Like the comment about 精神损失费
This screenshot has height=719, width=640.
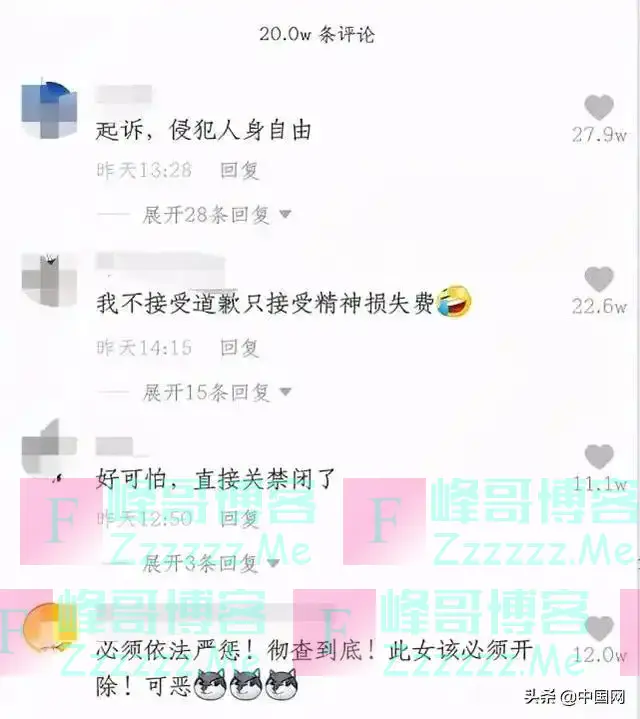[599, 279]
